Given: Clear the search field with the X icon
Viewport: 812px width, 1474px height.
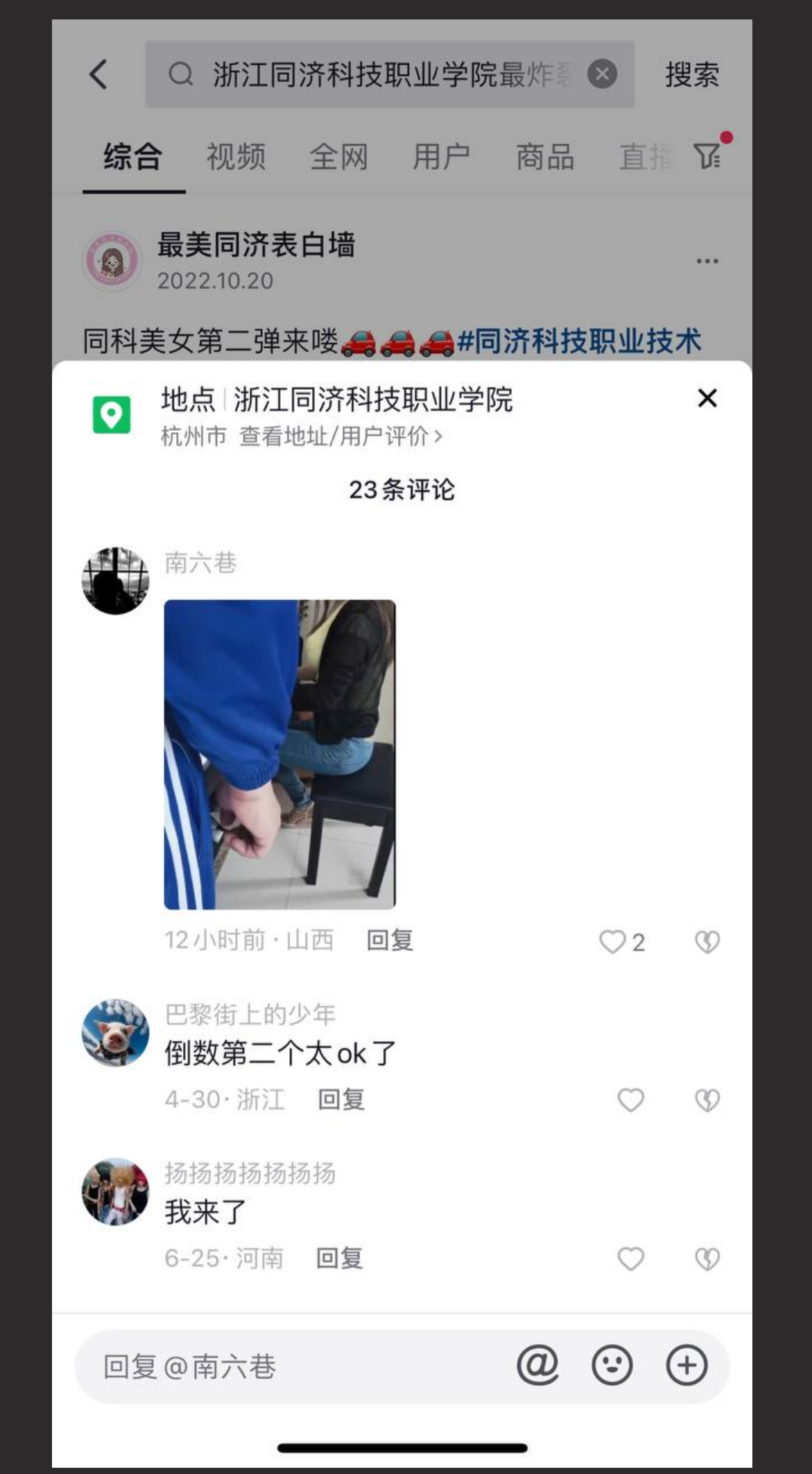Looking at the screenshot, I should coord(602,74).
